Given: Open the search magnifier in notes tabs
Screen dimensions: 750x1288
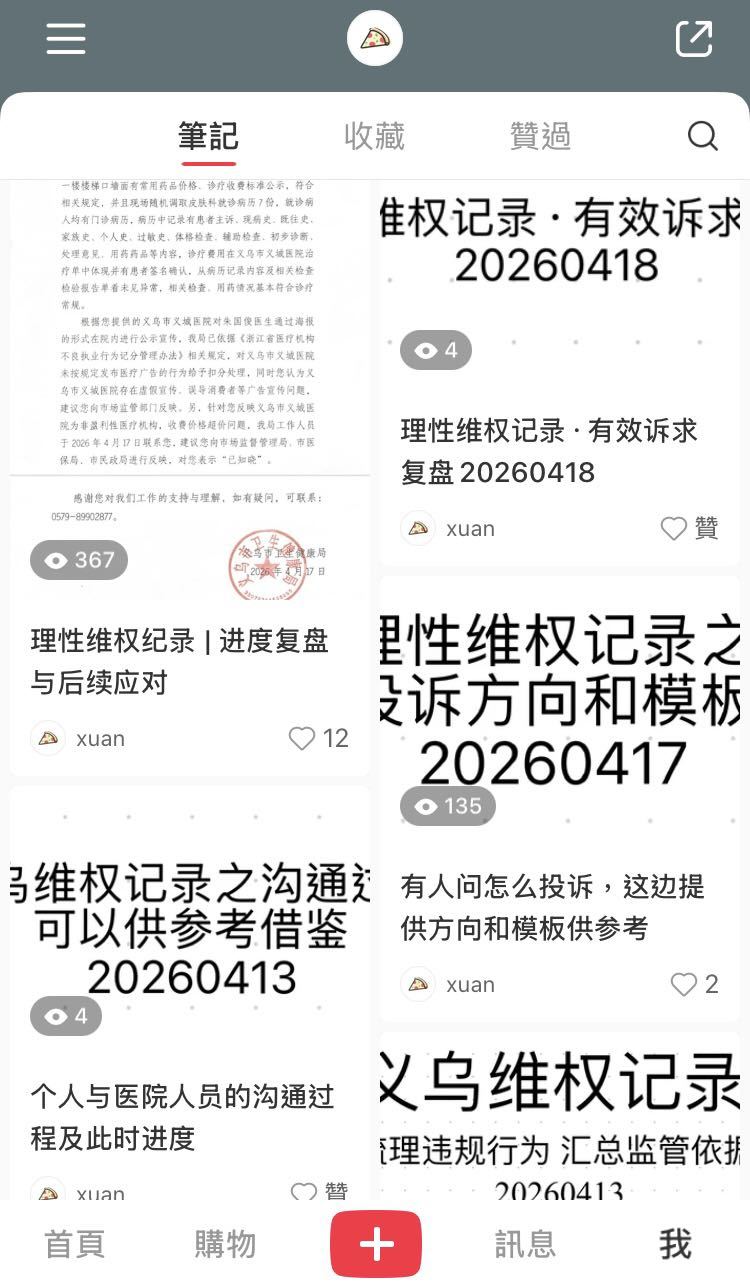Looking at the screenshot, I should coord(702,136).
